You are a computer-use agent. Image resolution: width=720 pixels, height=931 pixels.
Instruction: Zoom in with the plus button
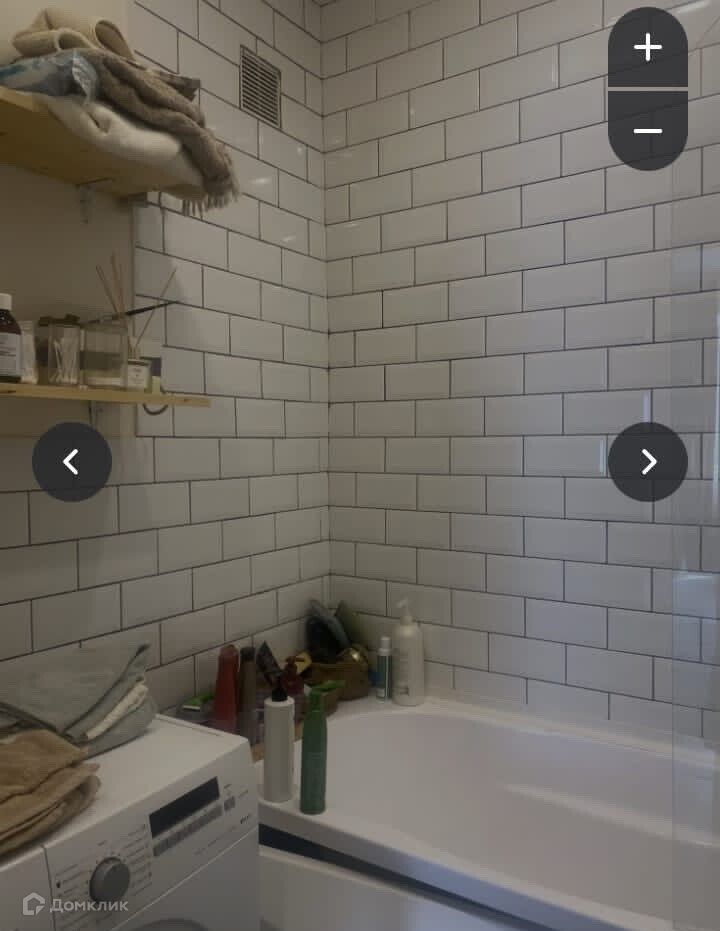click(648, 47)
